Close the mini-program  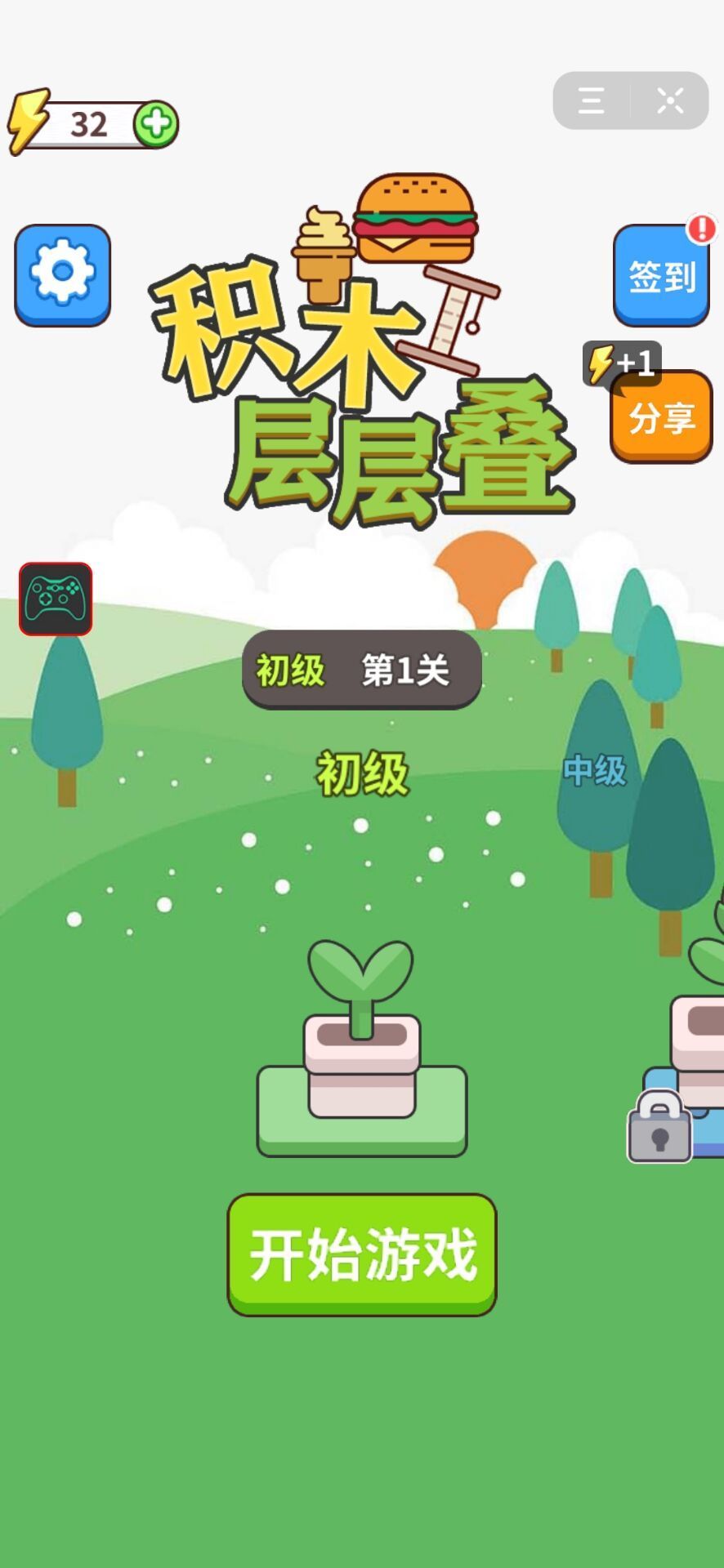point(670,100)
